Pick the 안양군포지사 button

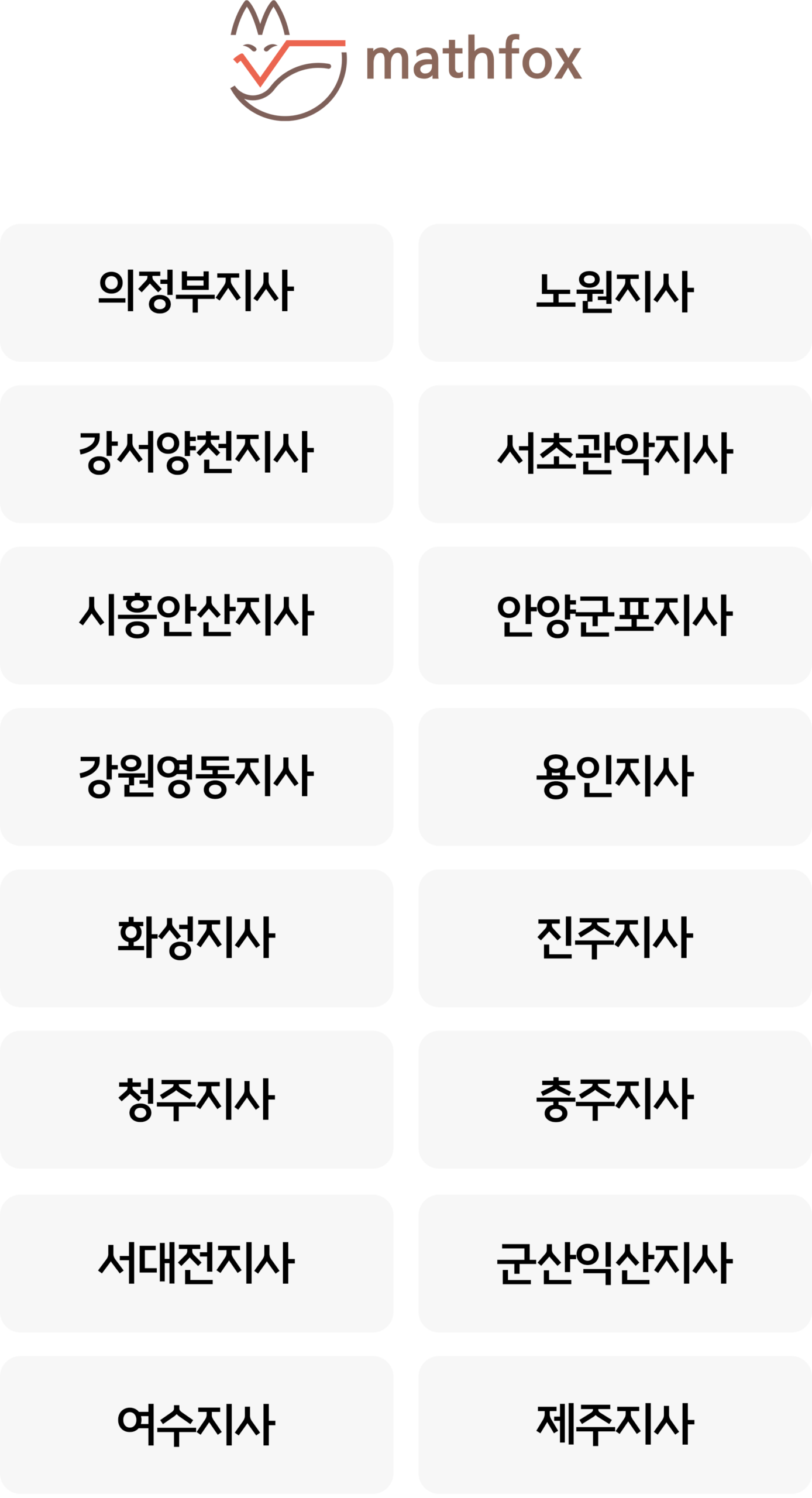coord(615,615)
